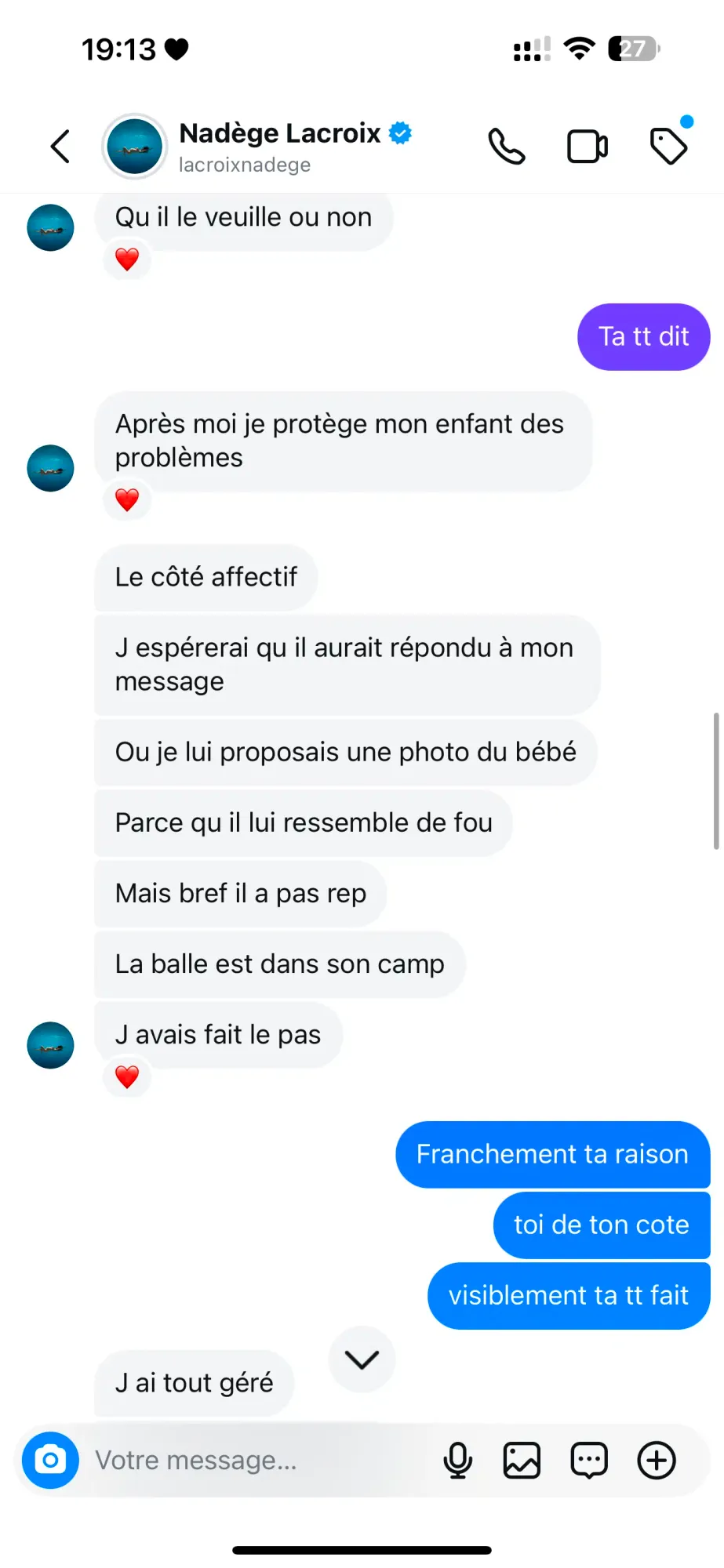Viewport: 724px width, 1568px height.
Task: Tap the heart reaction under 'Qu il le veuille ou non'
Action: (x=127, y=259)
